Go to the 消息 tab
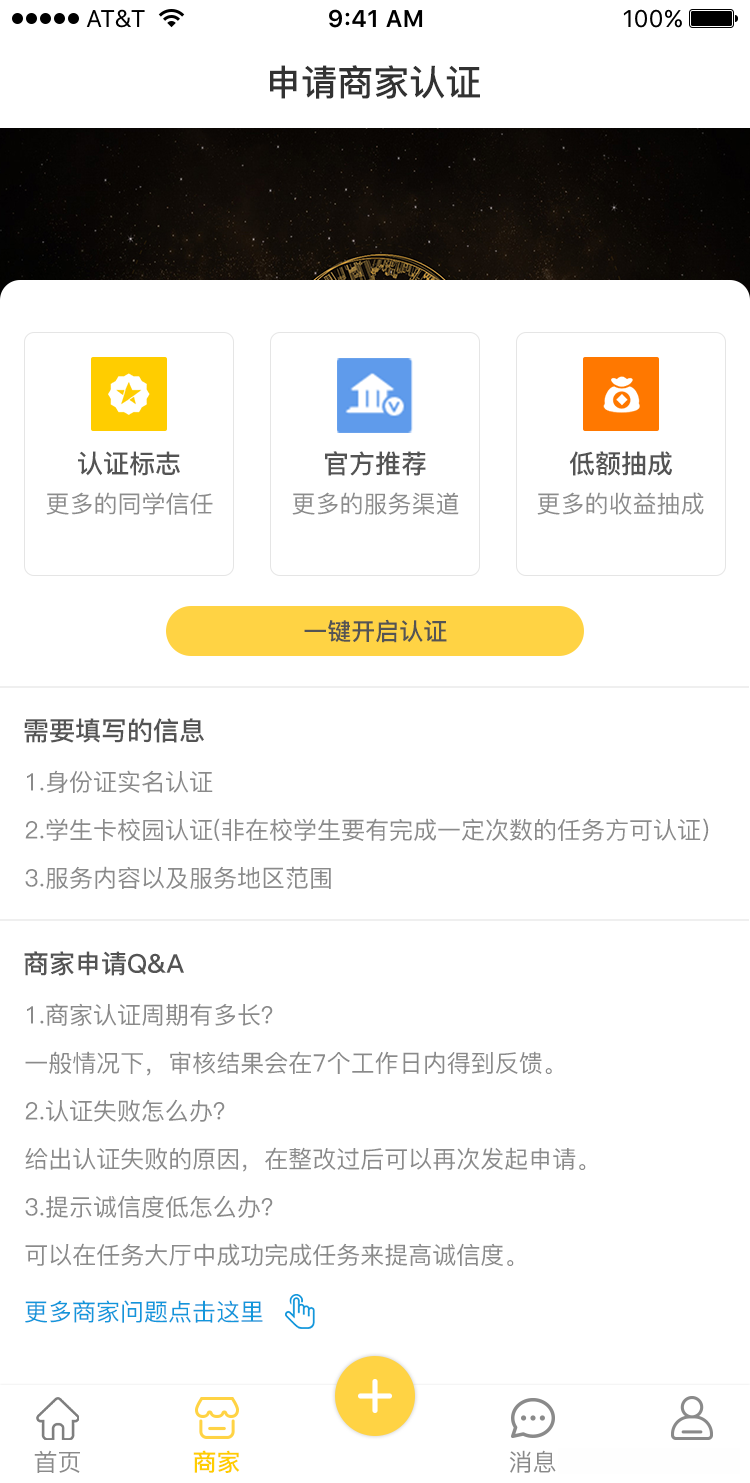750x1483 pixels. pyautogui.click(x=532, y=1434)
